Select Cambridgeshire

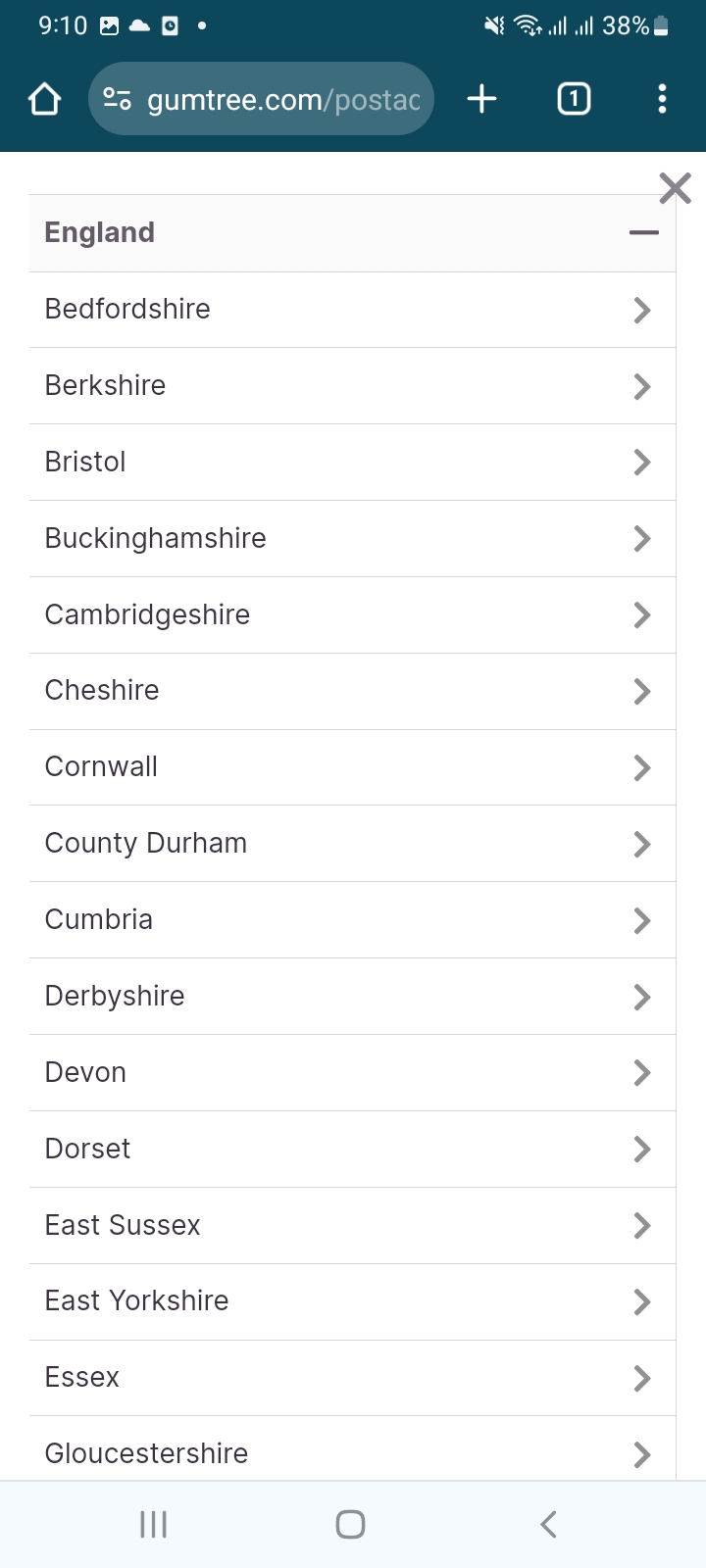(x=353, y=615)
